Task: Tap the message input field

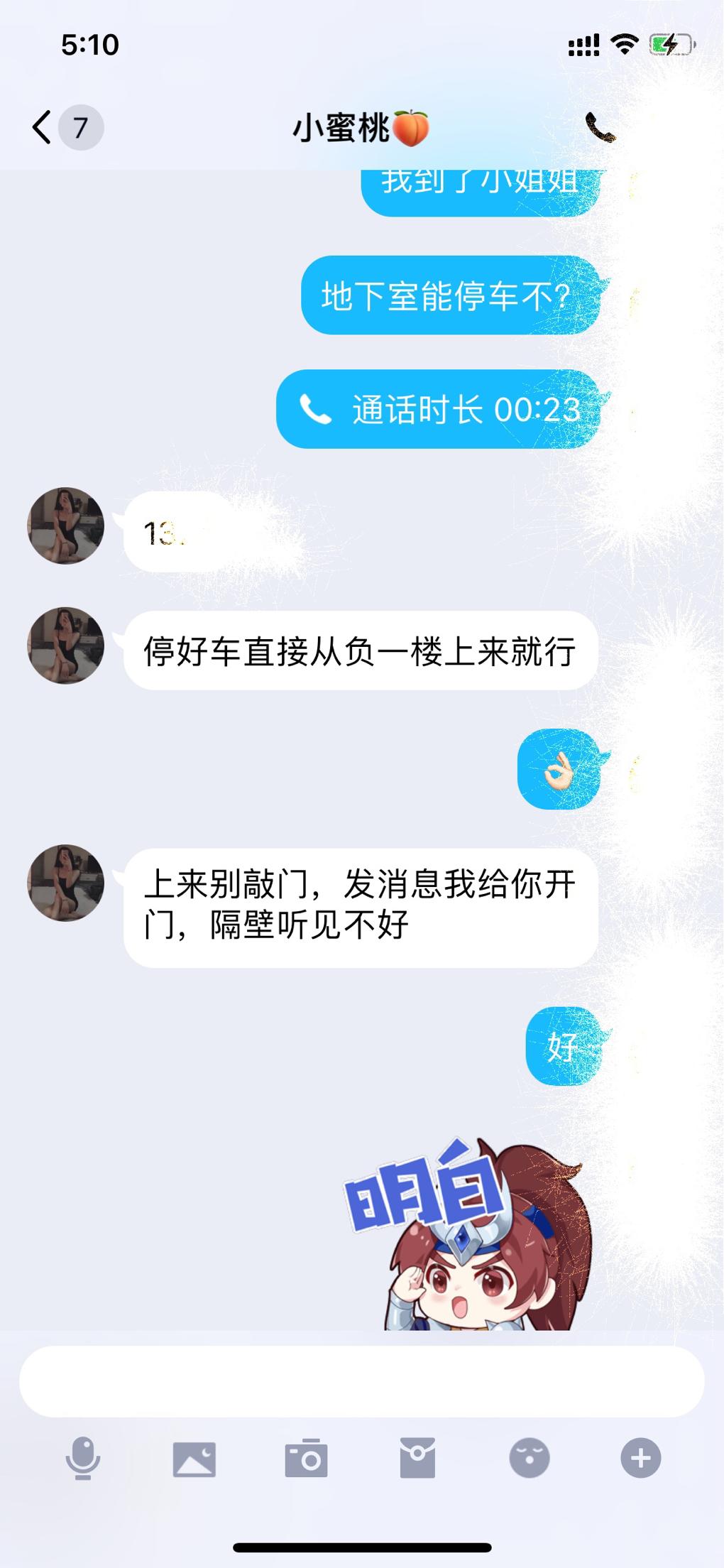Action: pyautogui.click(x=361, y=1381)
